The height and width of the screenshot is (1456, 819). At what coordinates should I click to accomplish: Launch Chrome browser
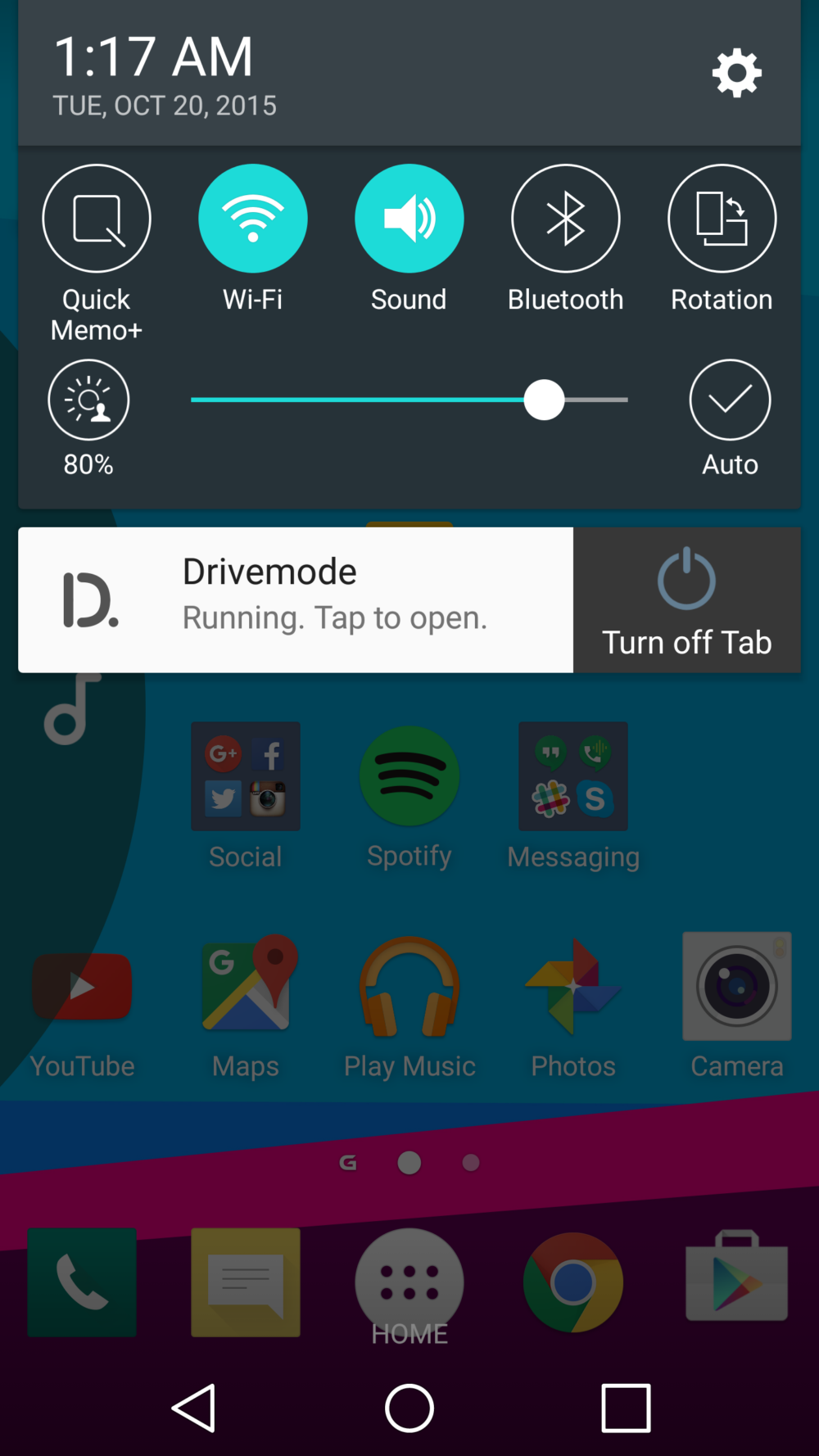[x=572, y=1282]
